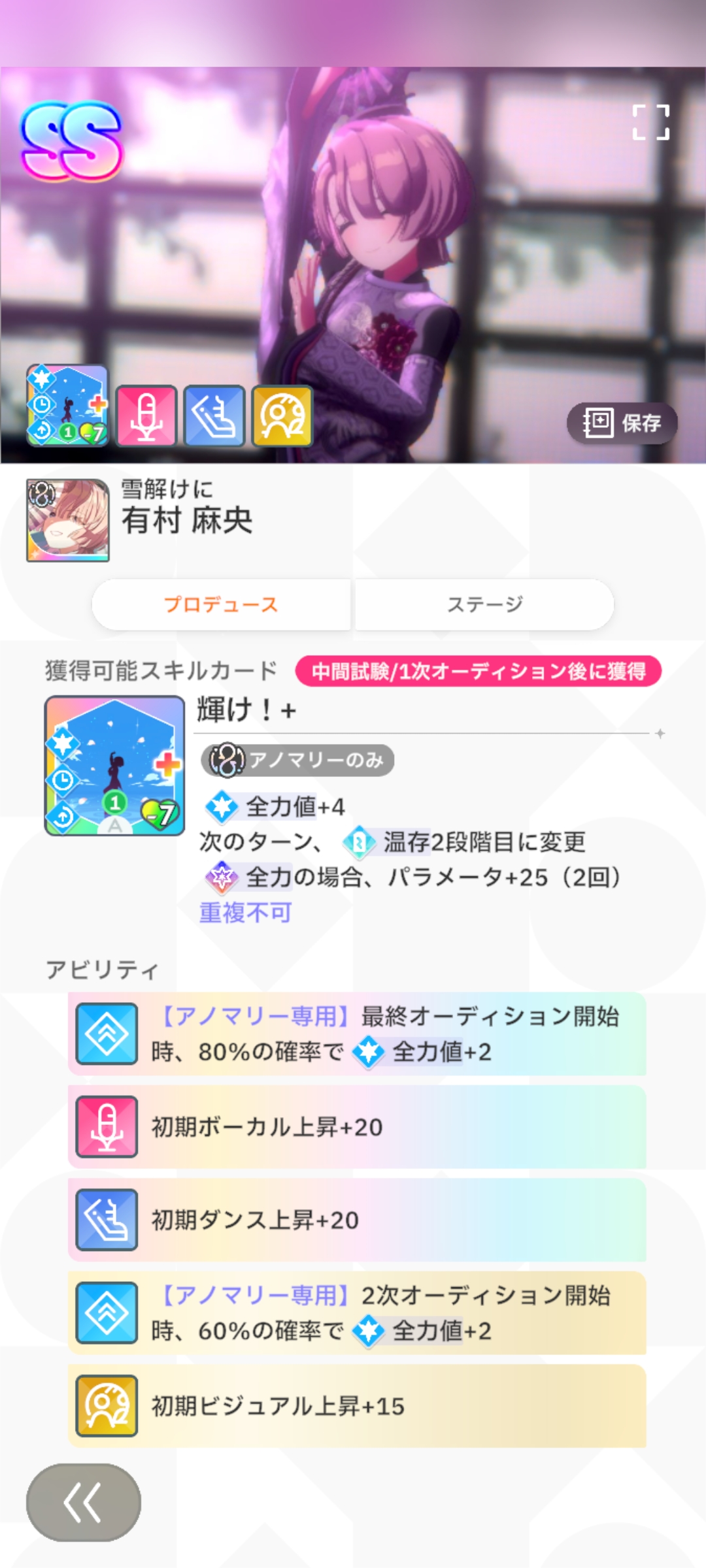Switch to the ステージ tab
This screenshot has height=1568, width=706.
coord(484,604)
